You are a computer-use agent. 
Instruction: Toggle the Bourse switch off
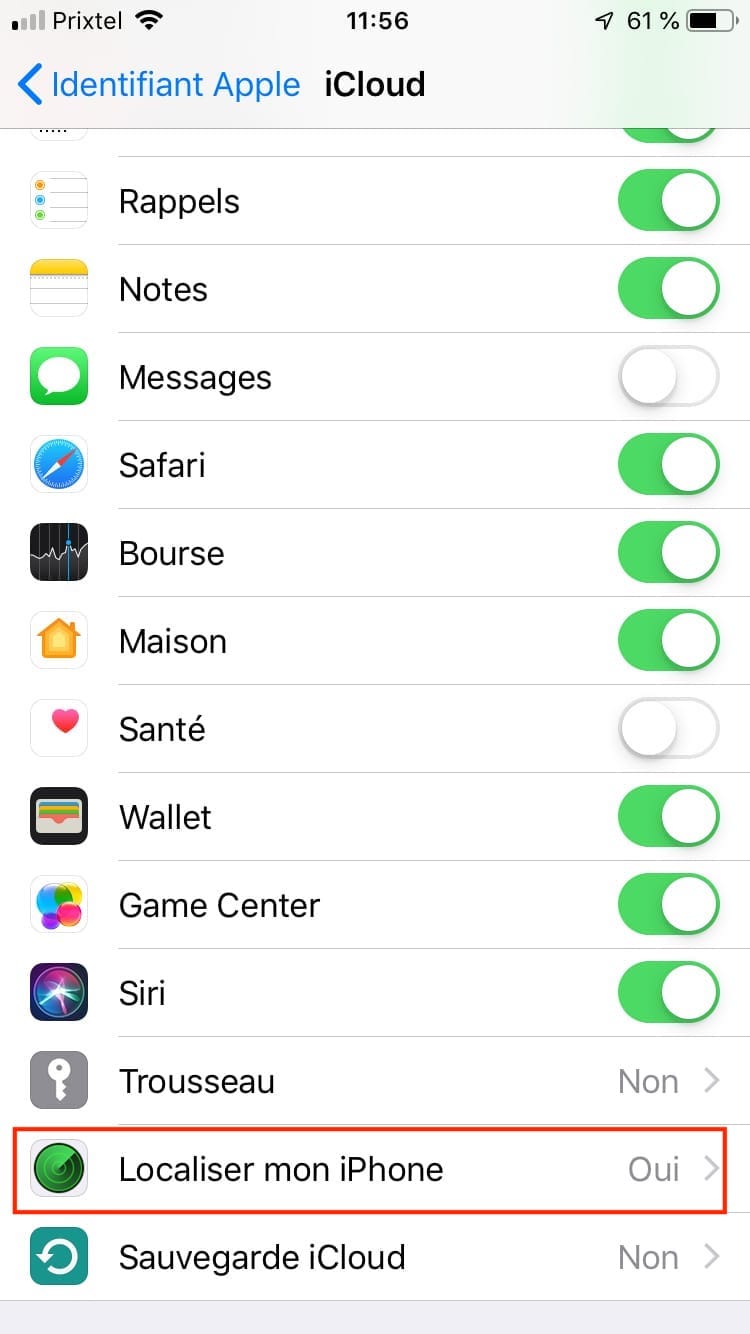(668, 553)
